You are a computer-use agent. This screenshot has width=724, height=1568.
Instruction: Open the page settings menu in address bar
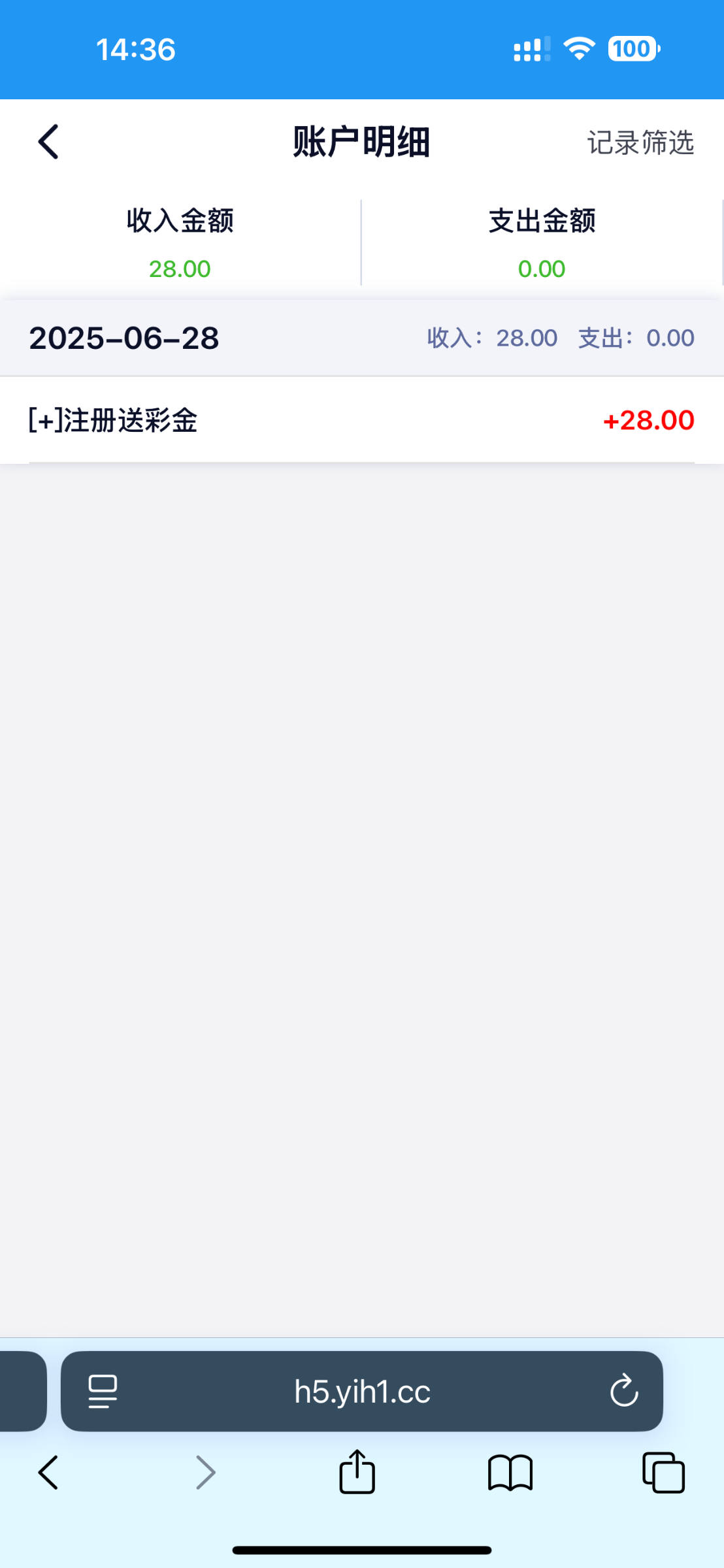(103, 1392)
